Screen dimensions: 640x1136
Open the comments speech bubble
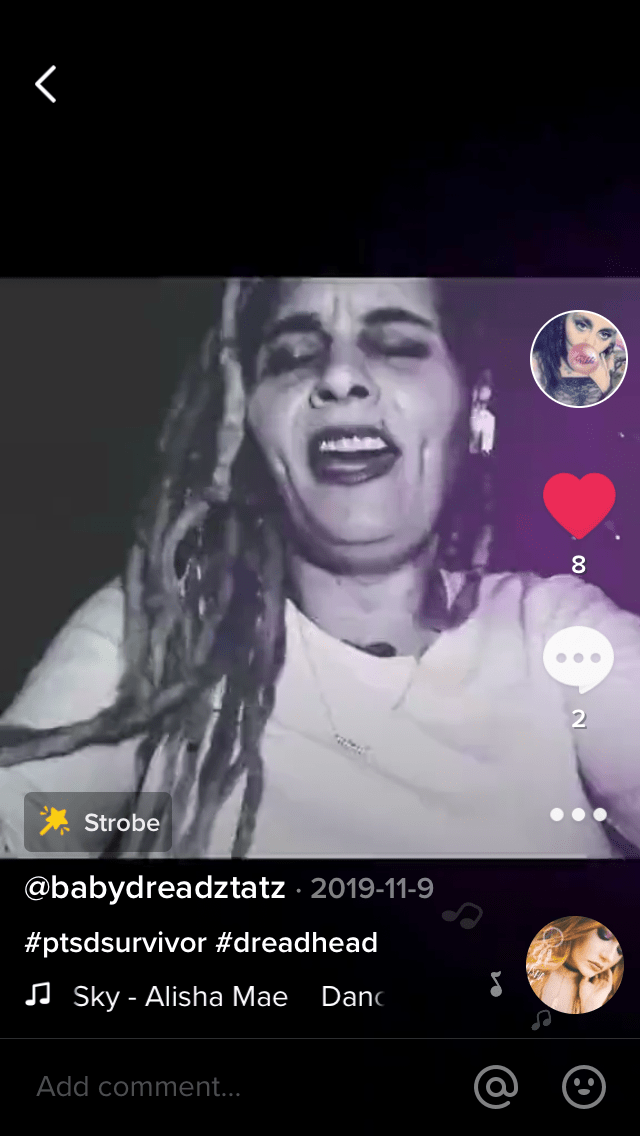click(x=578, y=660)
